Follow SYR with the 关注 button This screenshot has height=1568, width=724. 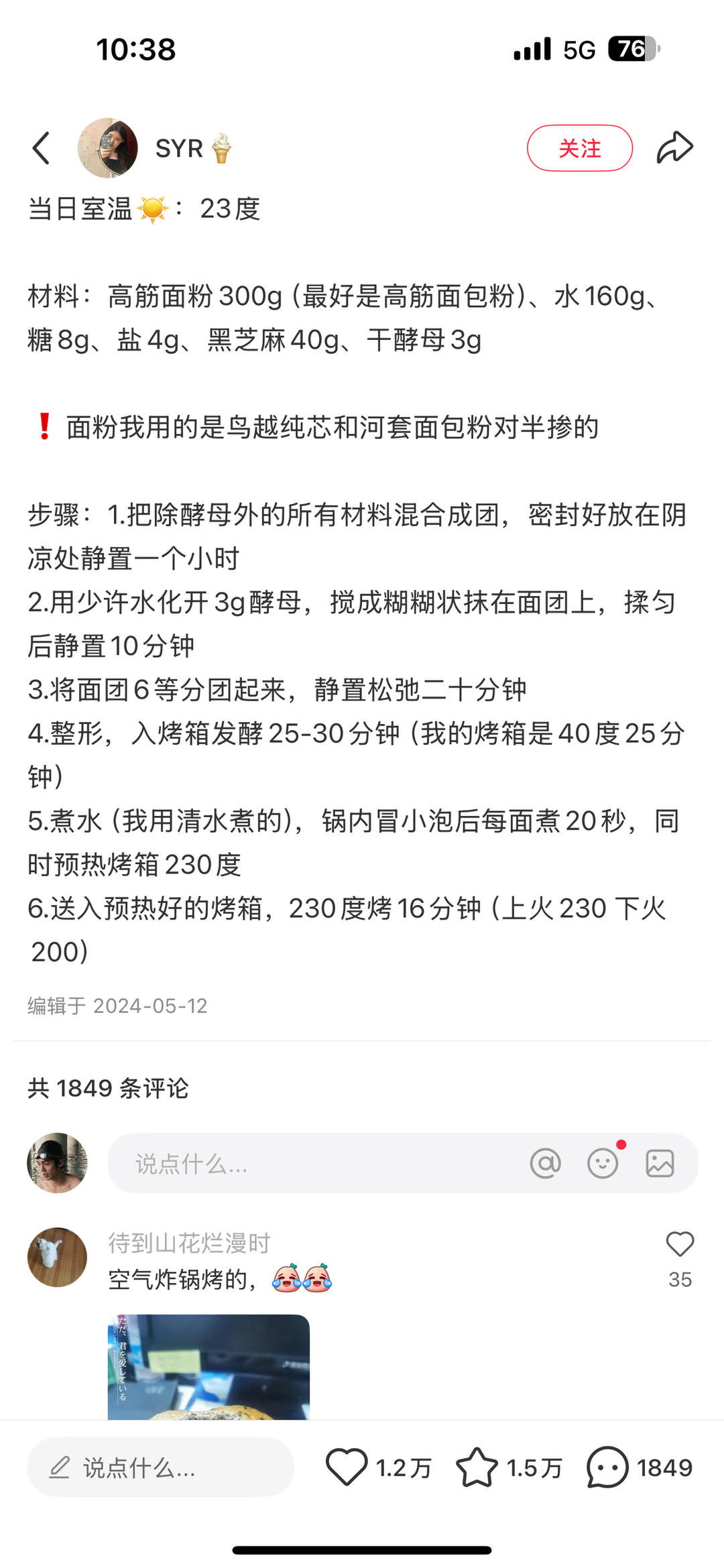[579, 148]
